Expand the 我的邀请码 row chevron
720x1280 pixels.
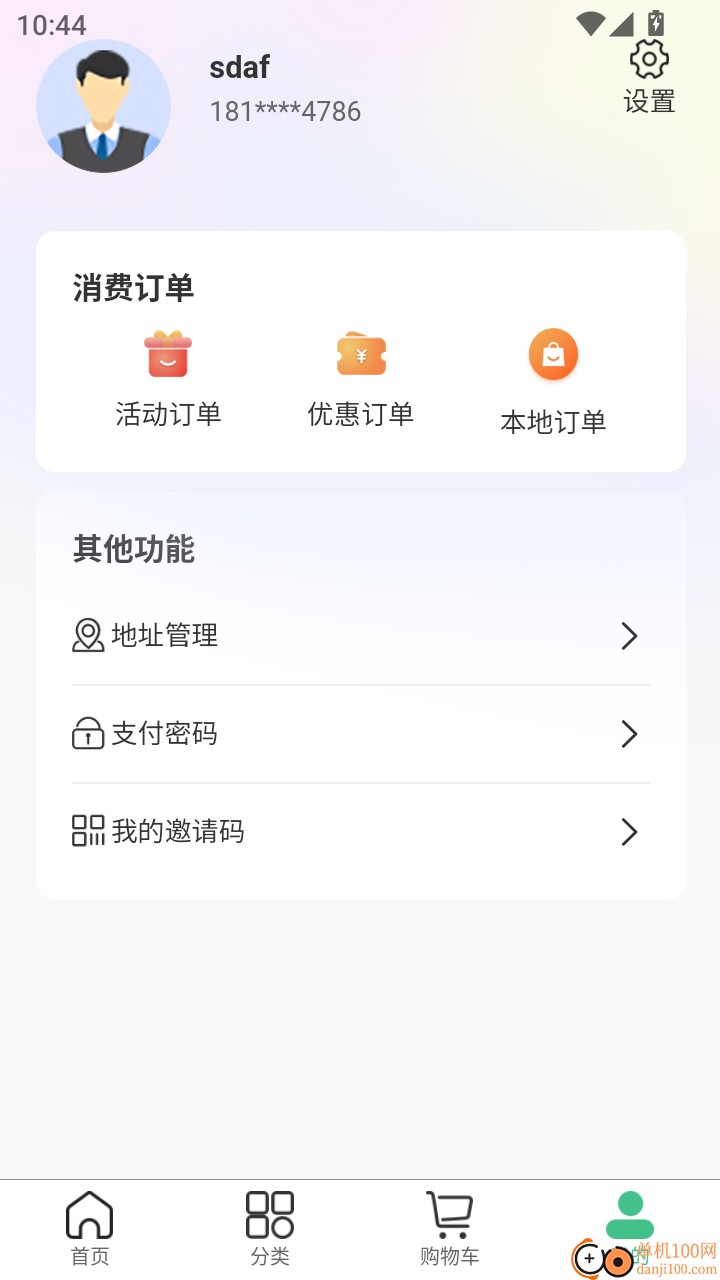pos(629,831)
